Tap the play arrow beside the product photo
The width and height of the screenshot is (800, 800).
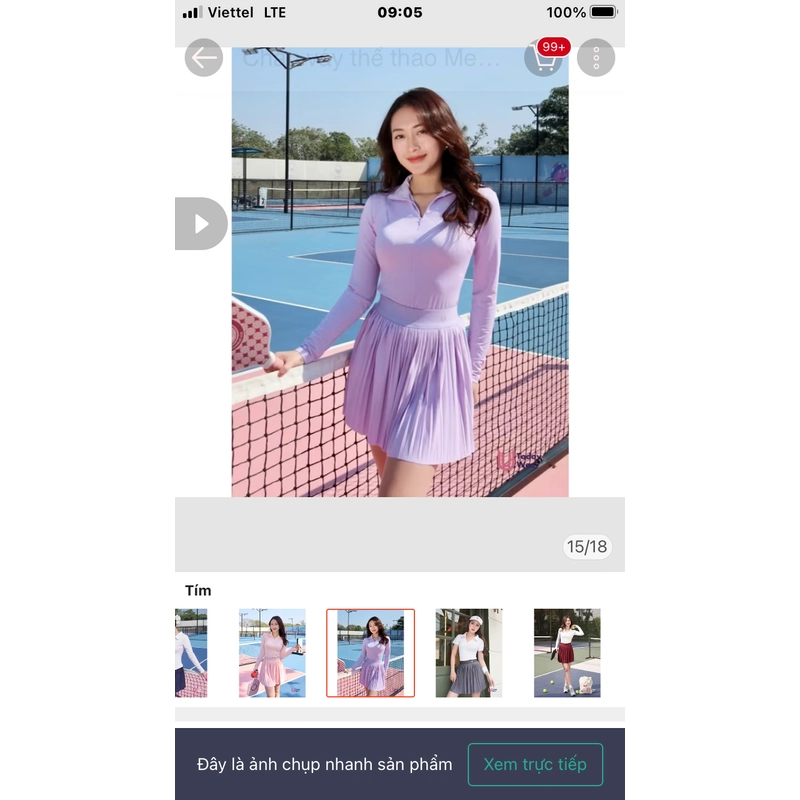201,223
